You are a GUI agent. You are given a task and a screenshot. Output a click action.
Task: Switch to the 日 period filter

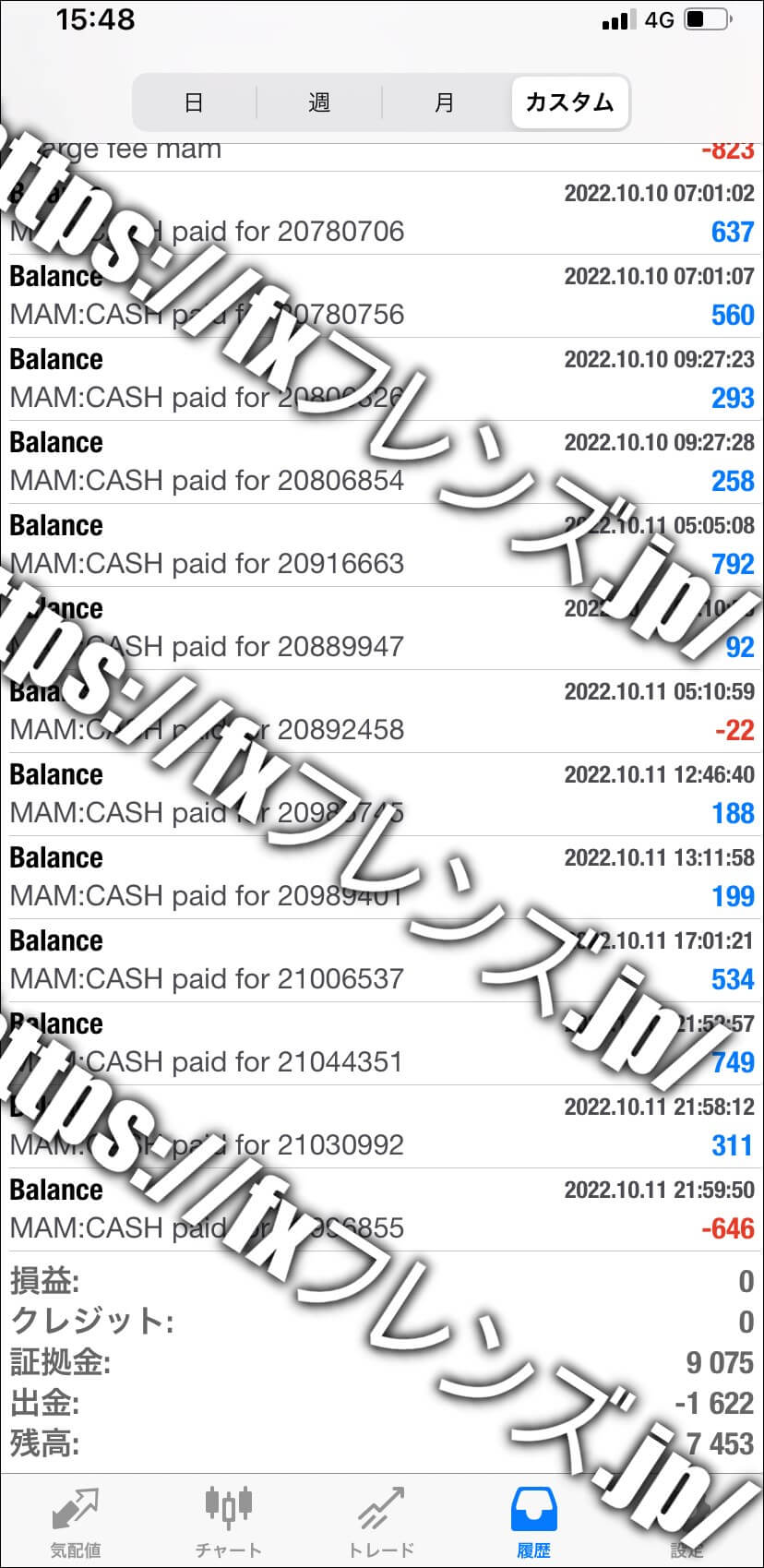(x=194, y=102)
